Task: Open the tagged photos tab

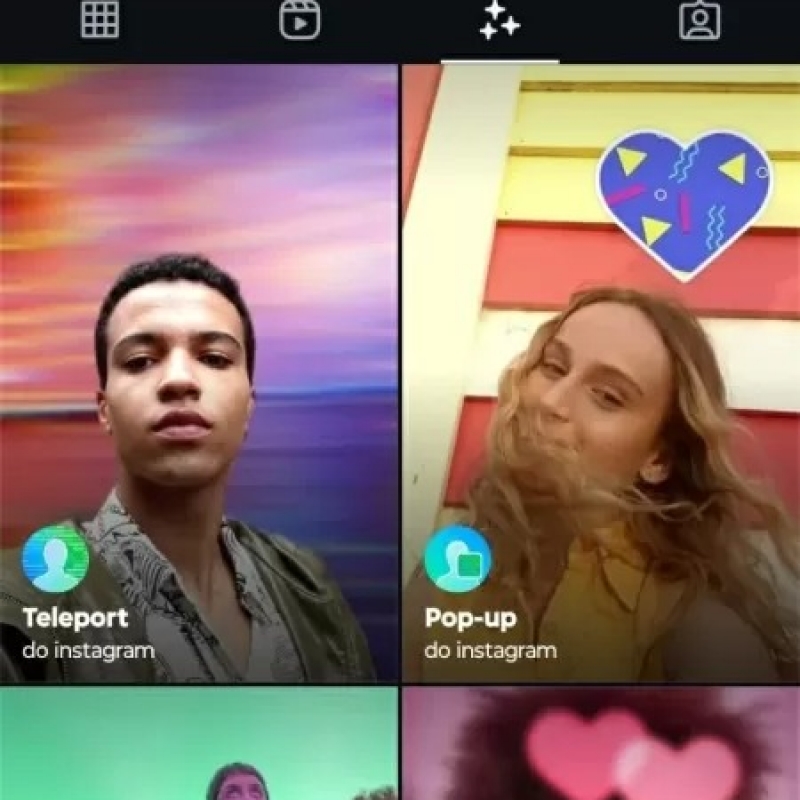Action: coord(700,20)
